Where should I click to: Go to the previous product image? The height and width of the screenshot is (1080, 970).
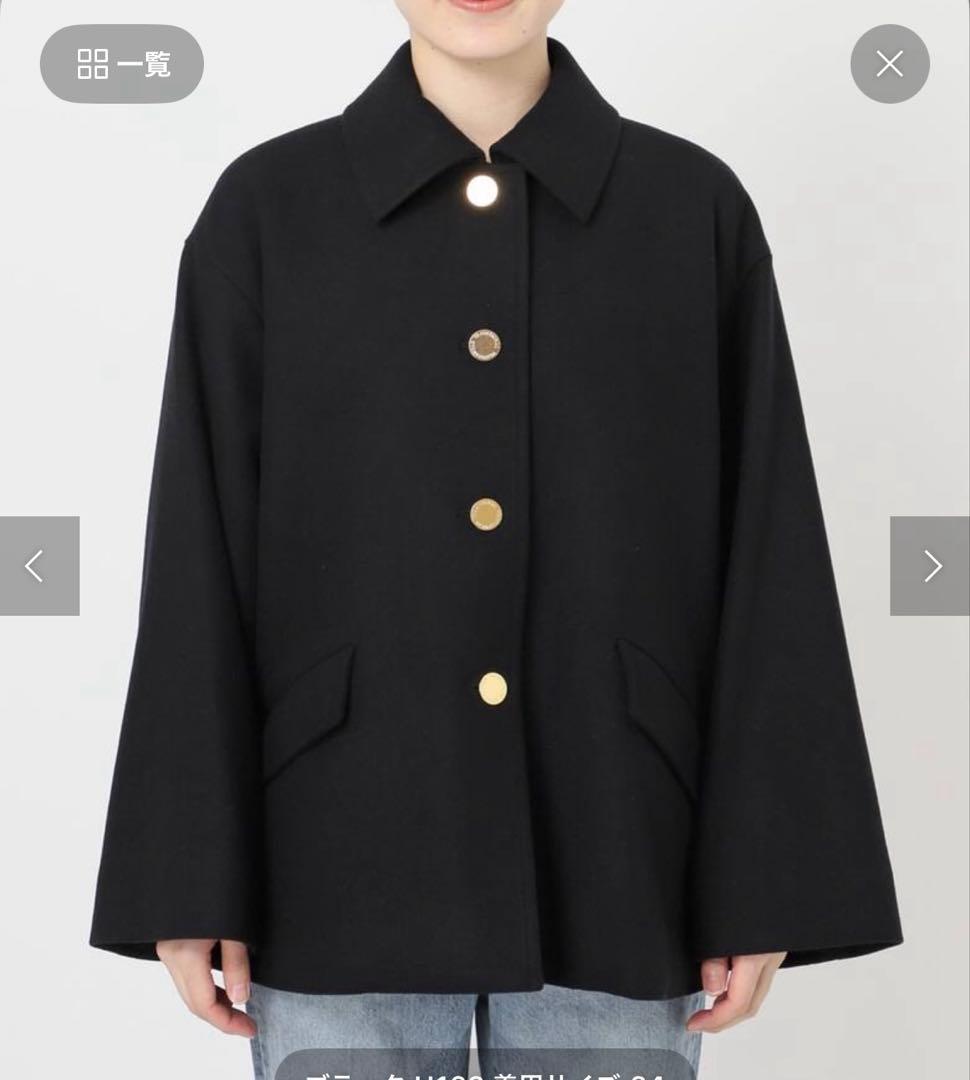(38, 566)
